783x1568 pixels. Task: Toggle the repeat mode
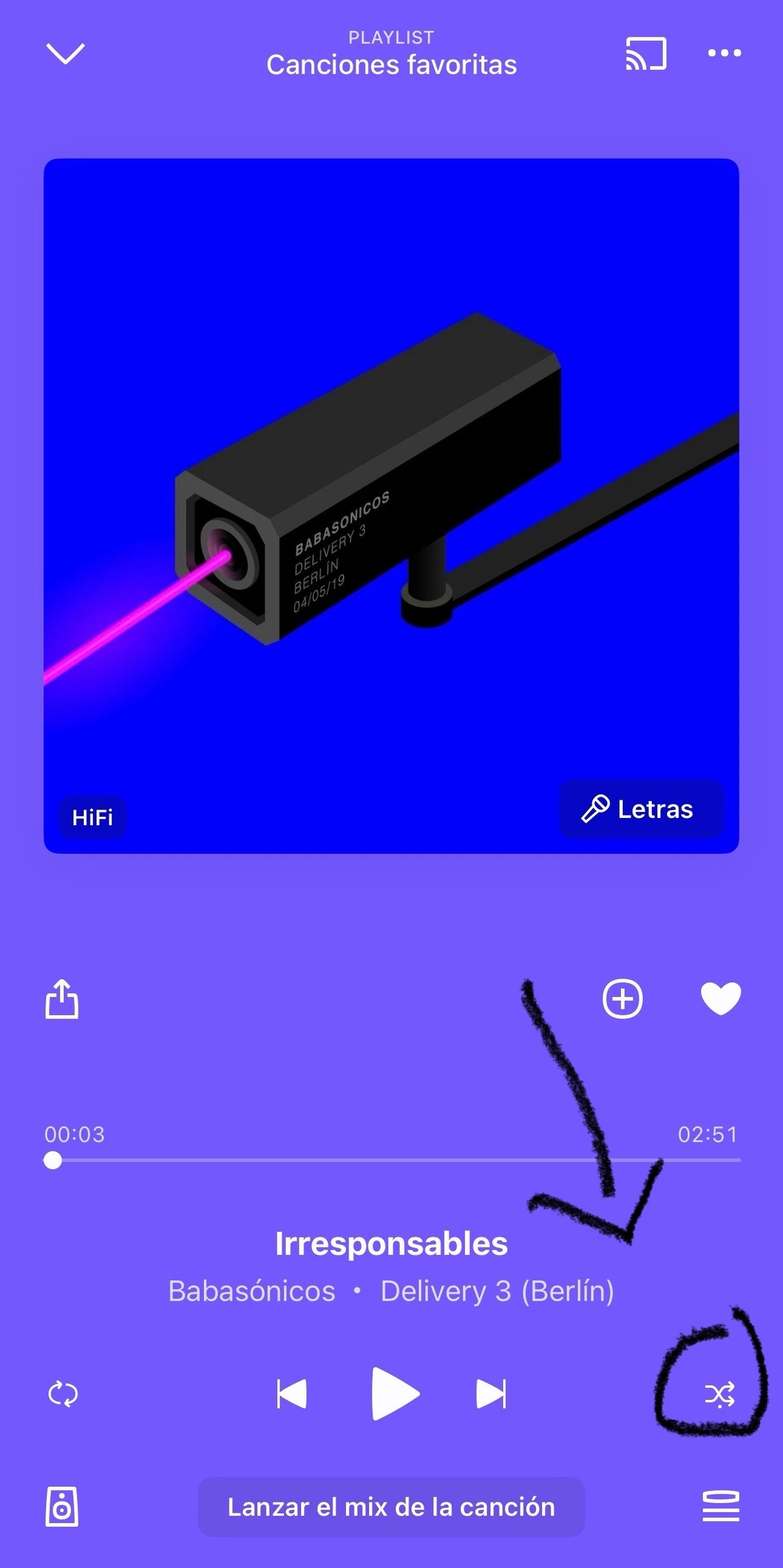click(x=63, y=1394)
